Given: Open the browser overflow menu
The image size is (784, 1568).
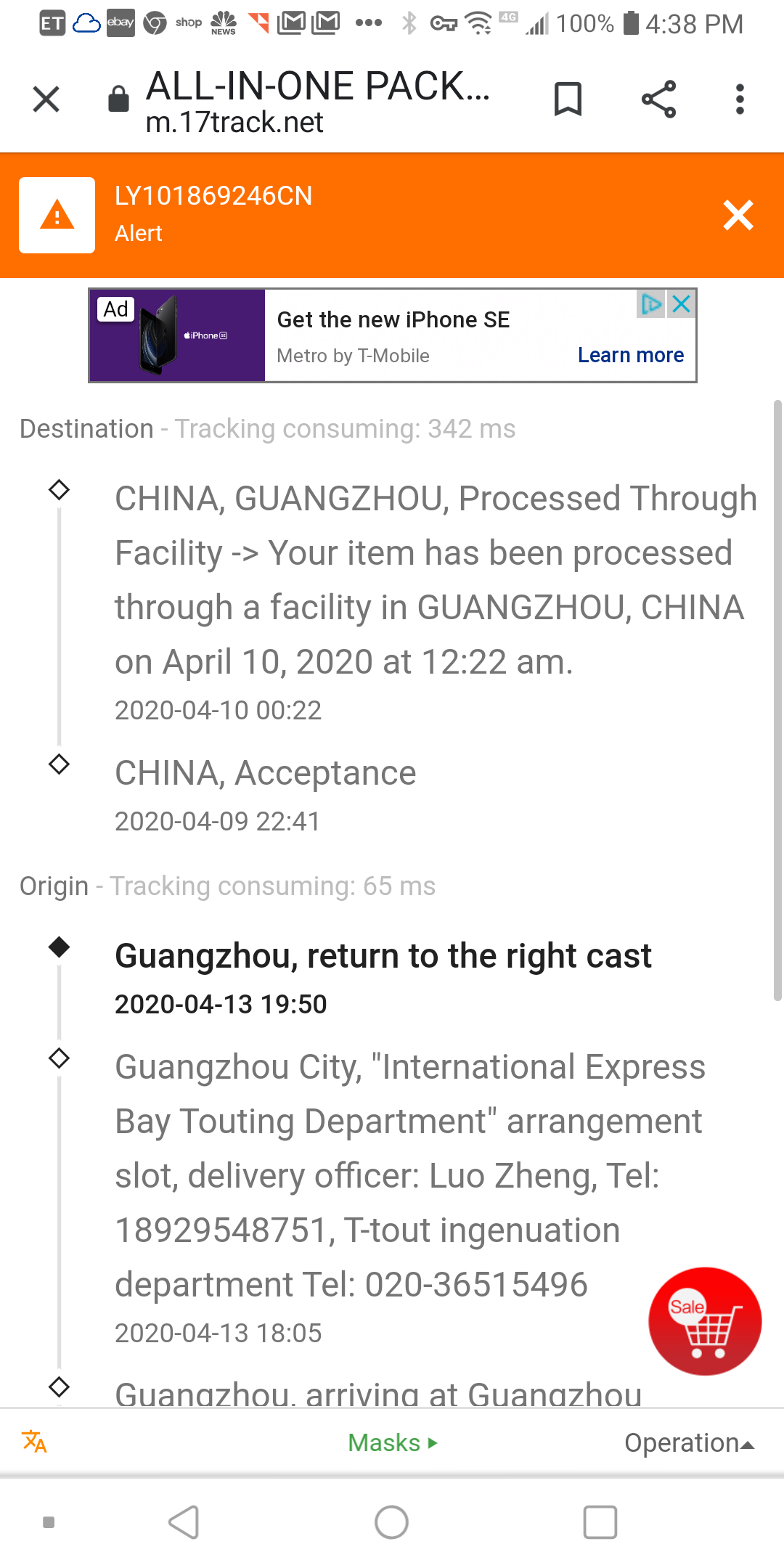Looking at the screenshot, I should coord(740,99).
